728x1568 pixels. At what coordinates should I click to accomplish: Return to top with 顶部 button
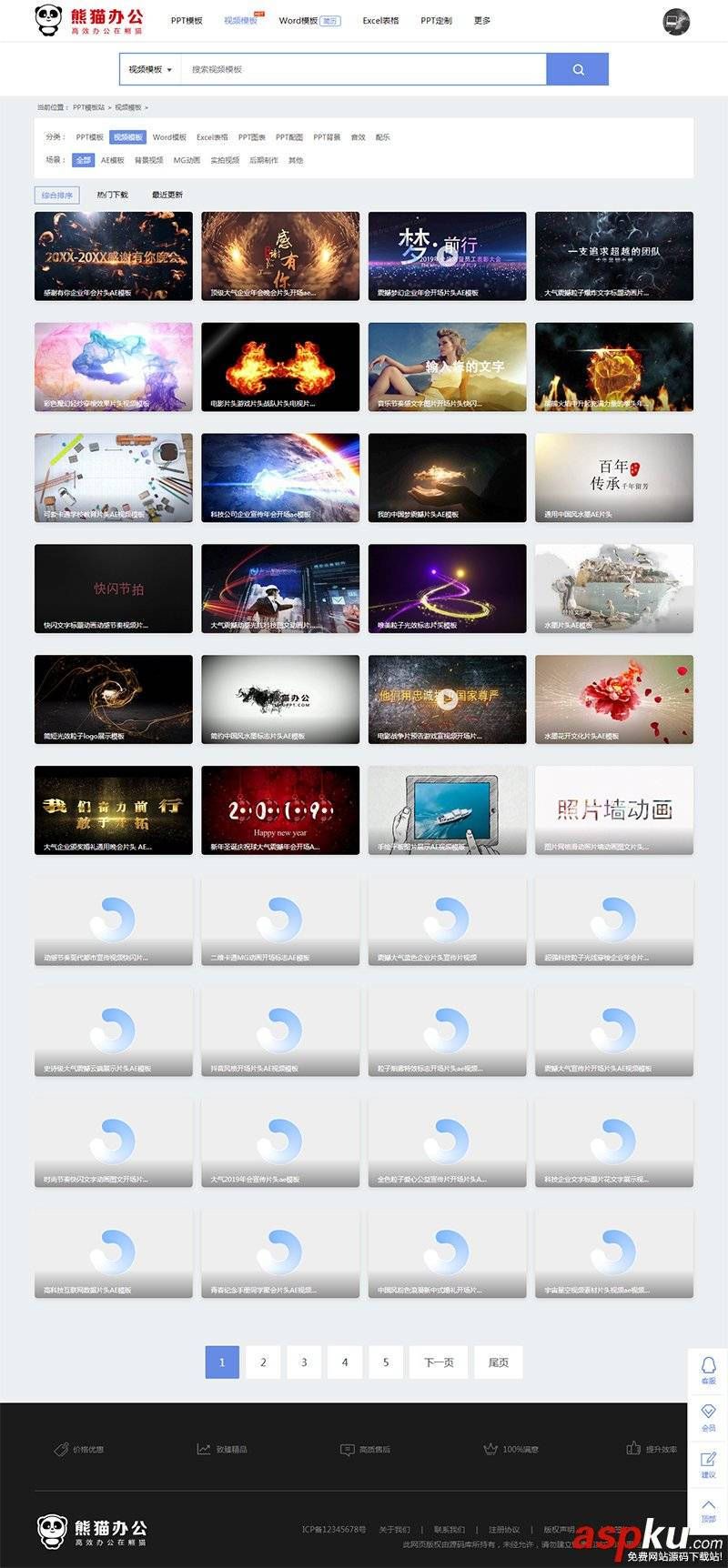coord(708,1511)
